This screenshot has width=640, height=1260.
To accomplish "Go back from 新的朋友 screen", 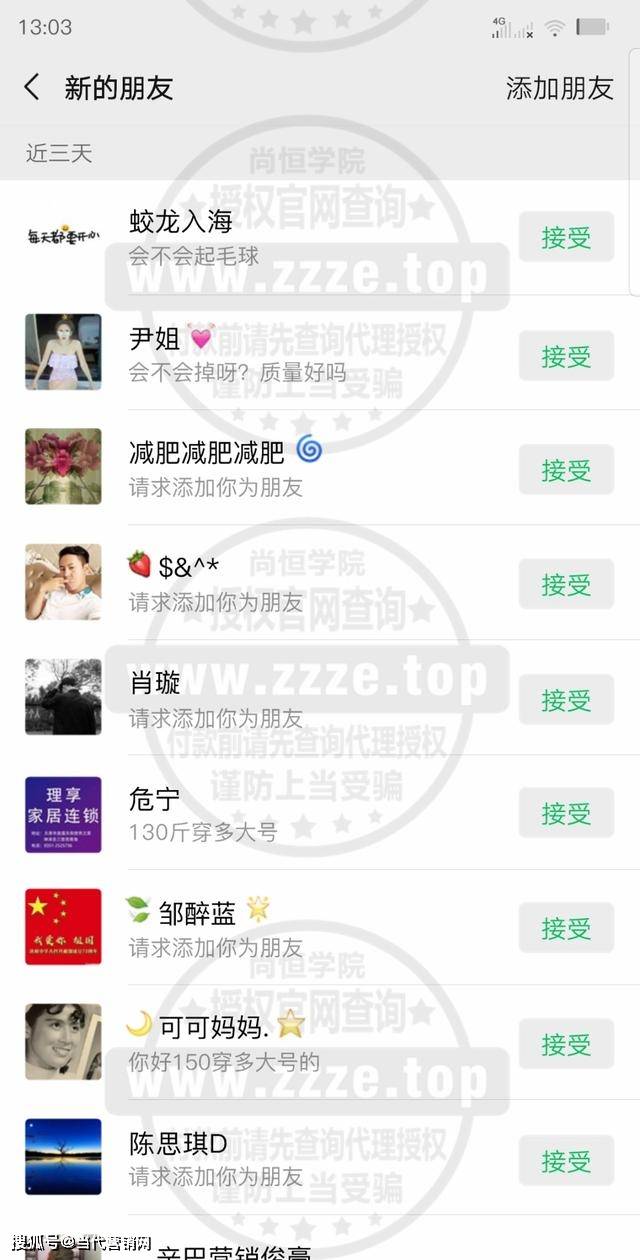I will tap(32, 87).
